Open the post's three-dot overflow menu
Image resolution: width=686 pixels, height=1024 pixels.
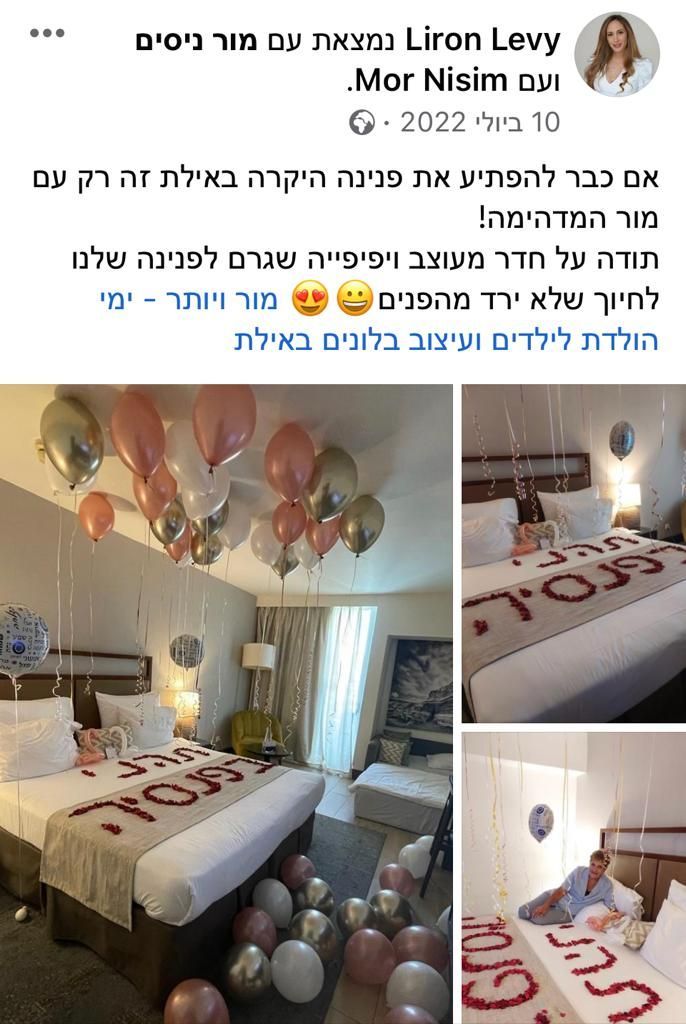click(47, 34)
